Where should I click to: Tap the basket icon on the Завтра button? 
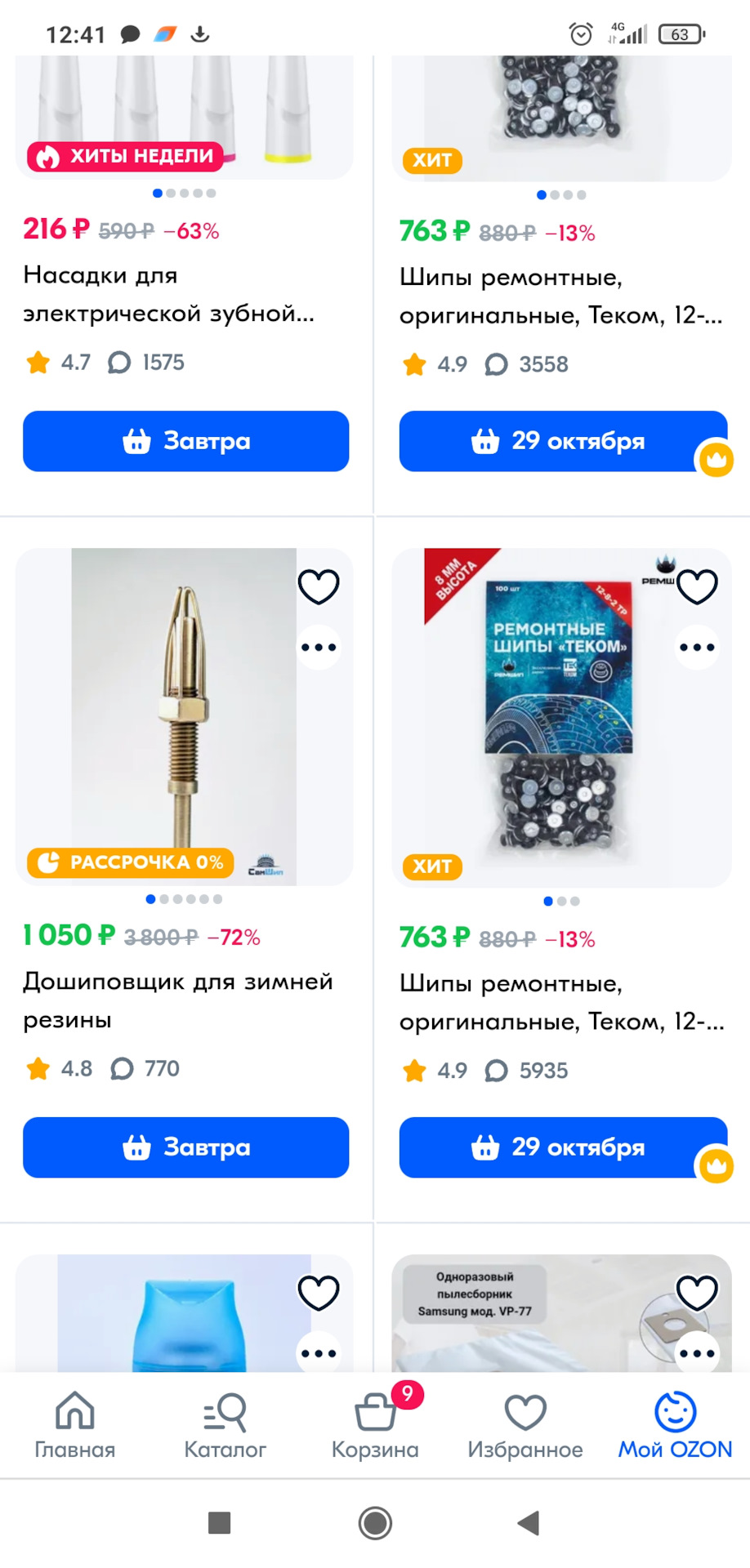[x=137, y=1147]
